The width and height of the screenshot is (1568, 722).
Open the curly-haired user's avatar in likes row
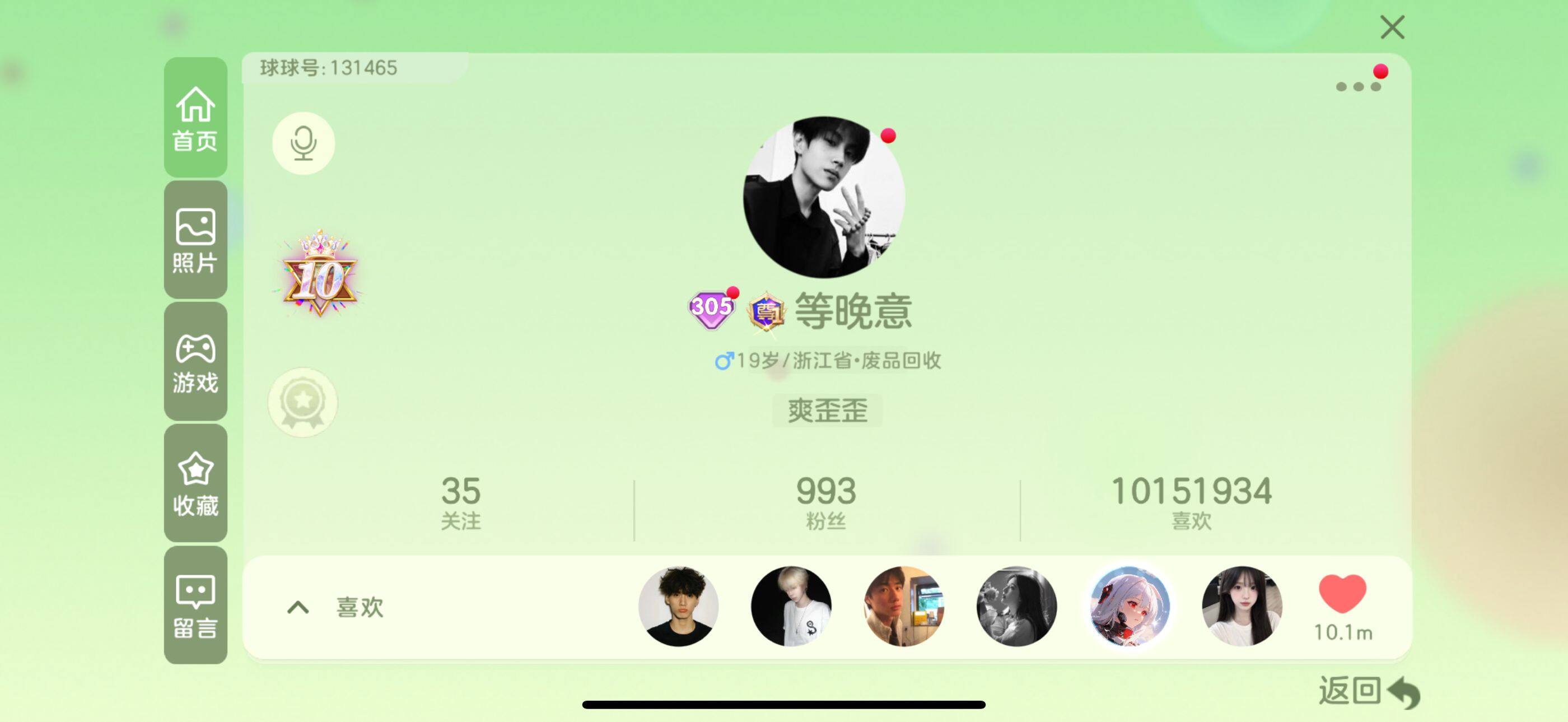pos(678,606)
